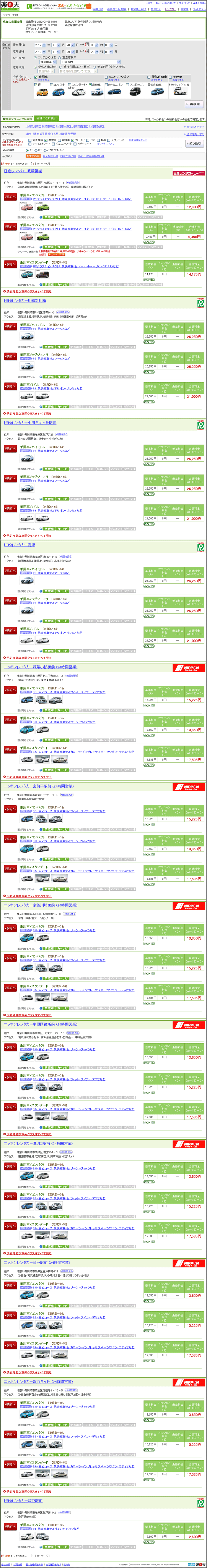Switch to 車両クラスごとに表示 tab
This screenshot has height=1568, width=207.
pyautogui.click(x=17, y=119)
